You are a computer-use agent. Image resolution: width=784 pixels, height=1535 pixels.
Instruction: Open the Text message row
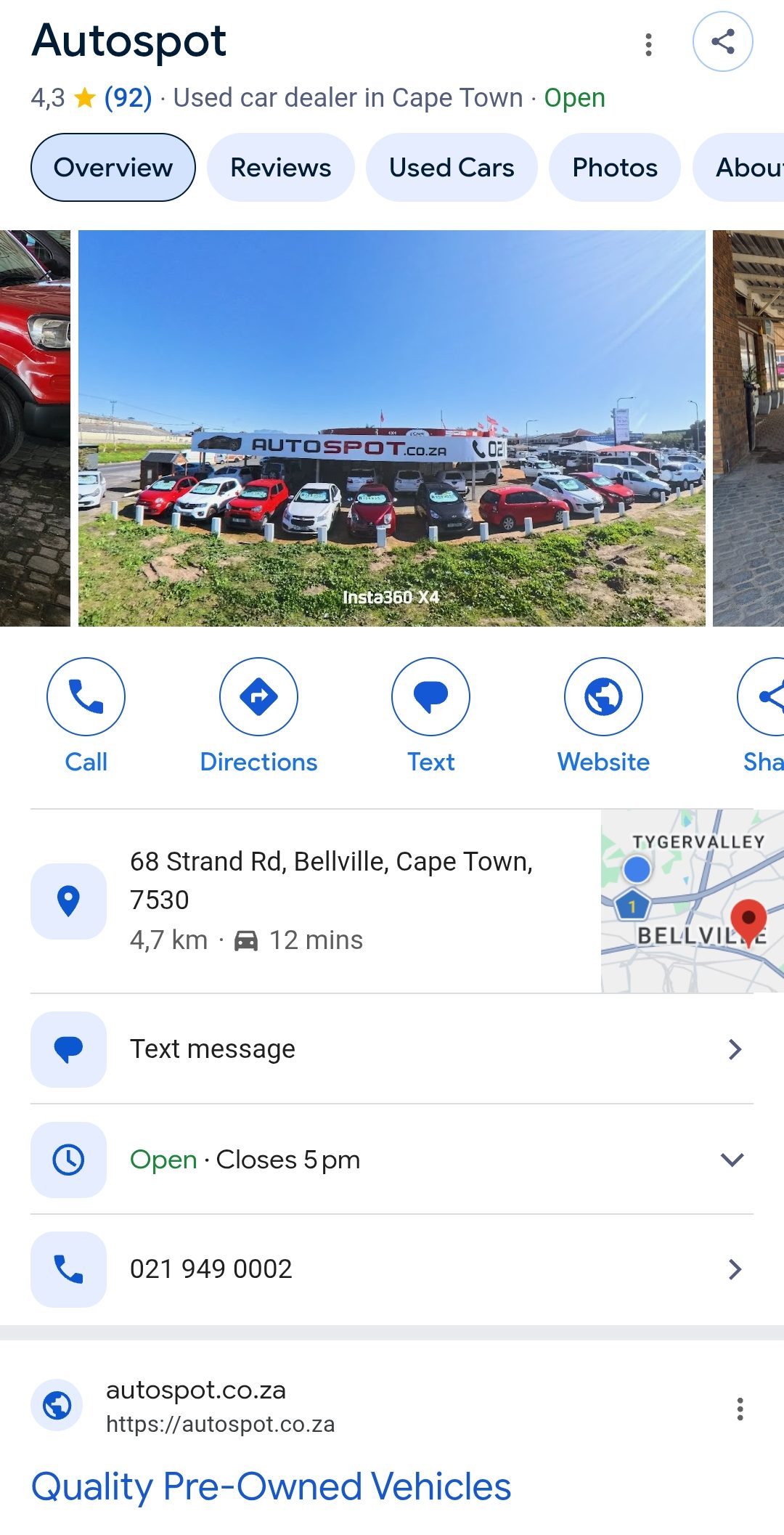(x=391, y=1049)
